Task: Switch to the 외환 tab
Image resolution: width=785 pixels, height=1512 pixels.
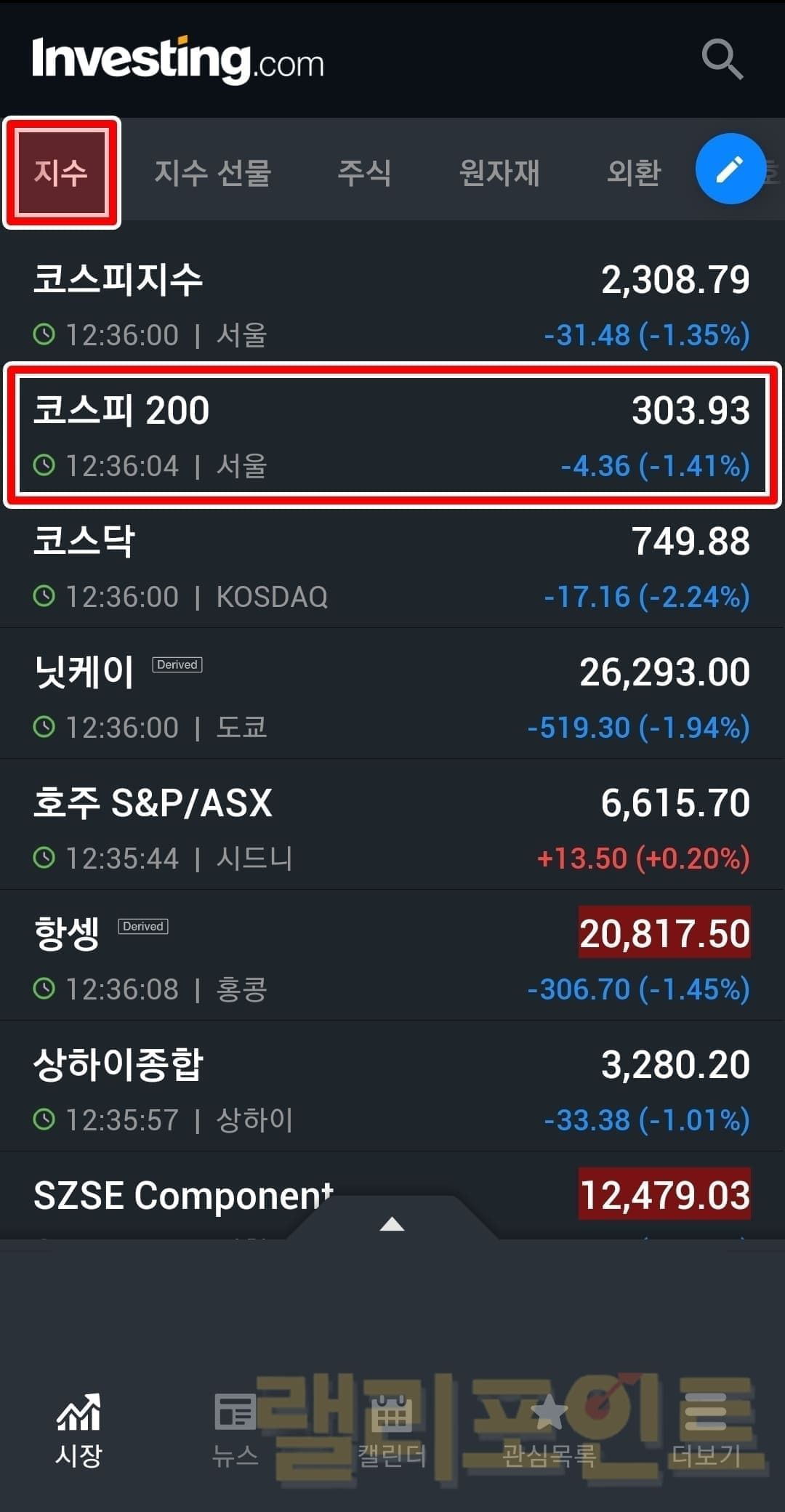Action: click(634, 173)
